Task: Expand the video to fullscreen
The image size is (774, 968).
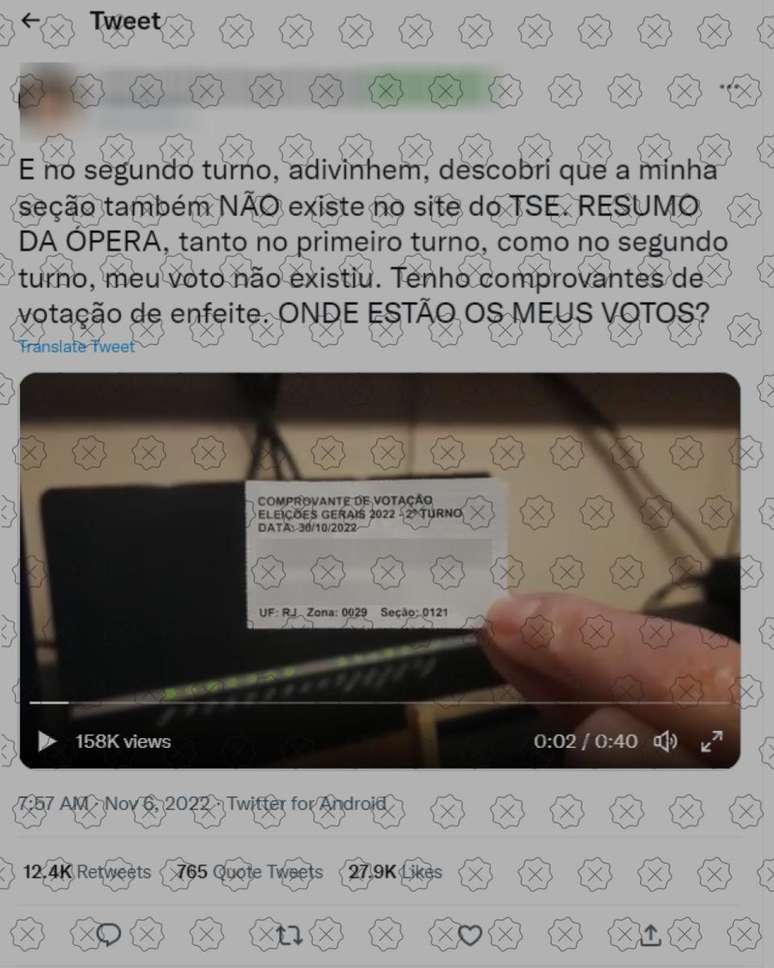Action: (711, 741)
